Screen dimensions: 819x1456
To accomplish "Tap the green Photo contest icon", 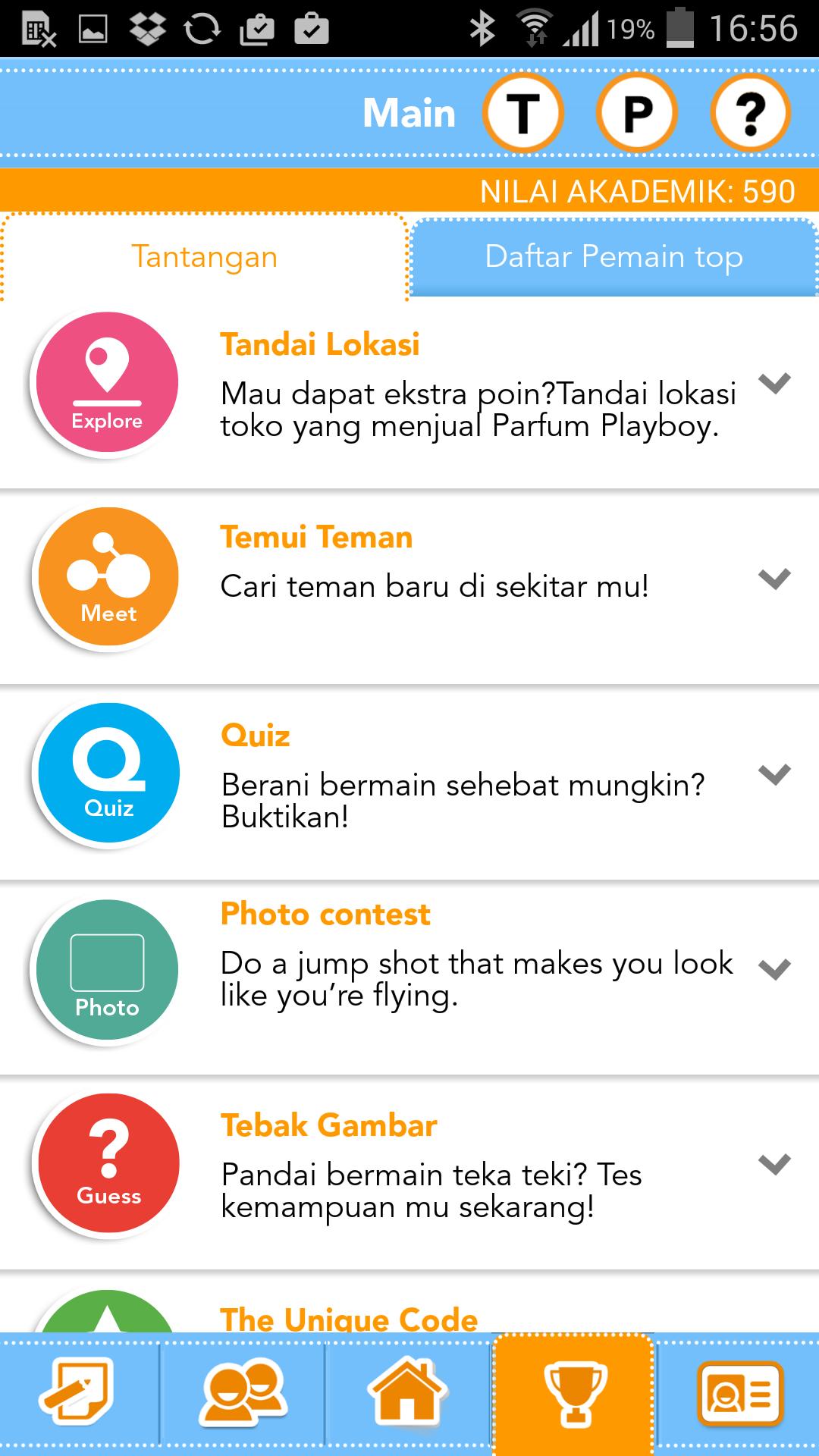I will pyautogui.click(x=108, y=971).
